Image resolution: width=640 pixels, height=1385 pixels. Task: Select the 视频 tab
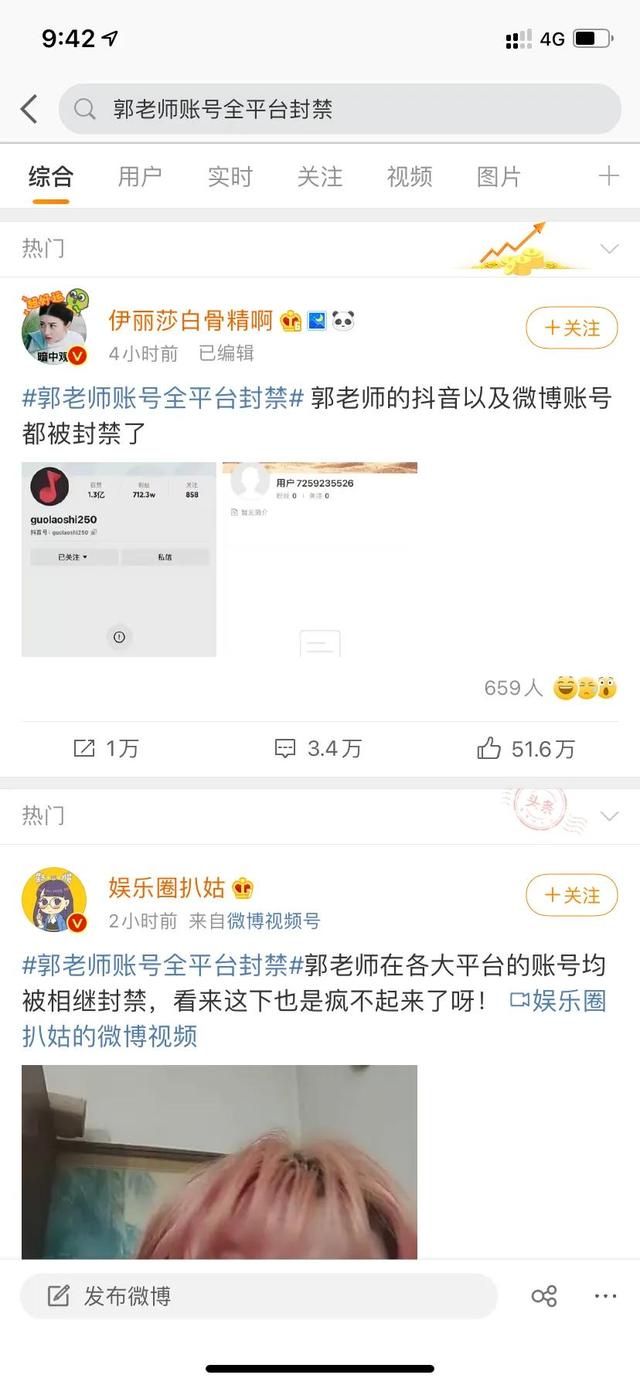409,177
